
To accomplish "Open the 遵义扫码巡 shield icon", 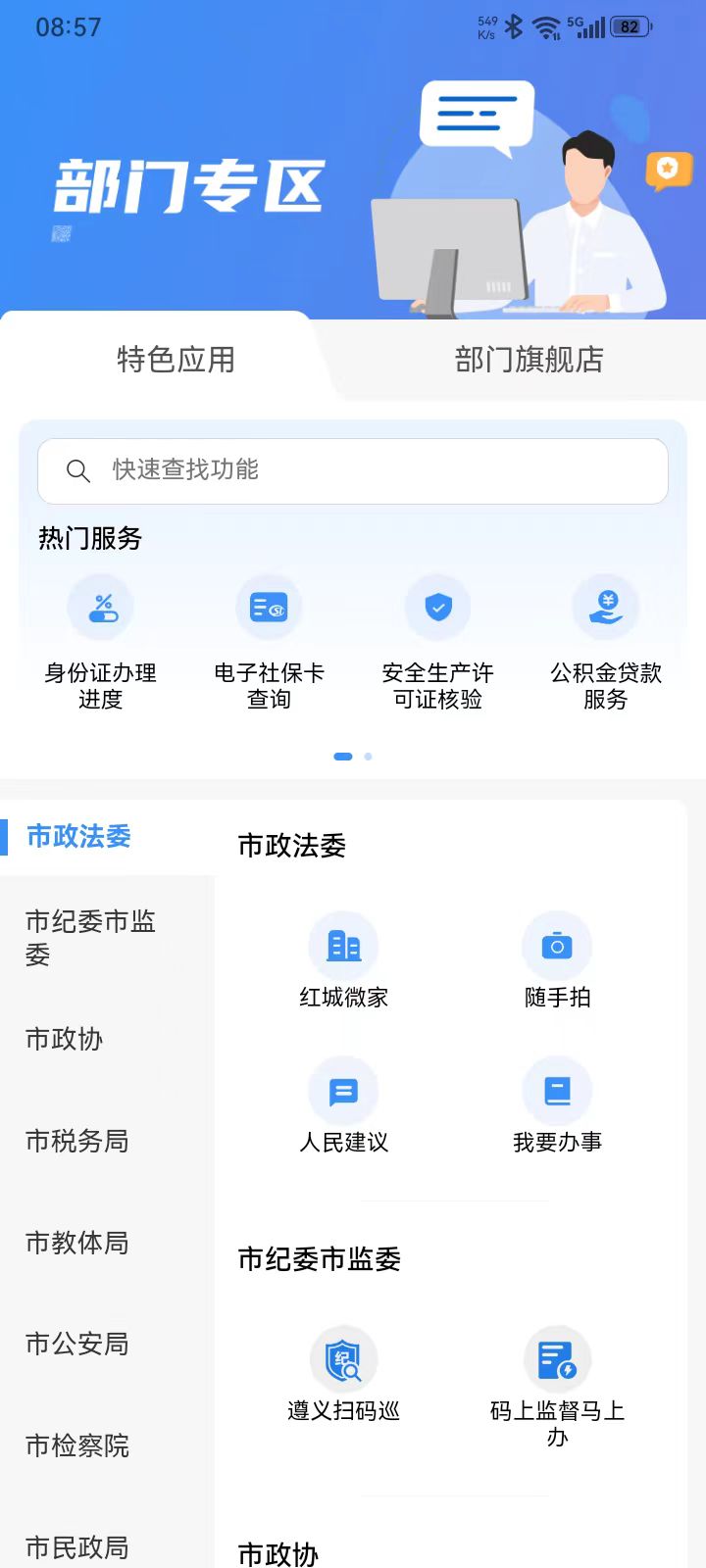I will [342, 1359].
